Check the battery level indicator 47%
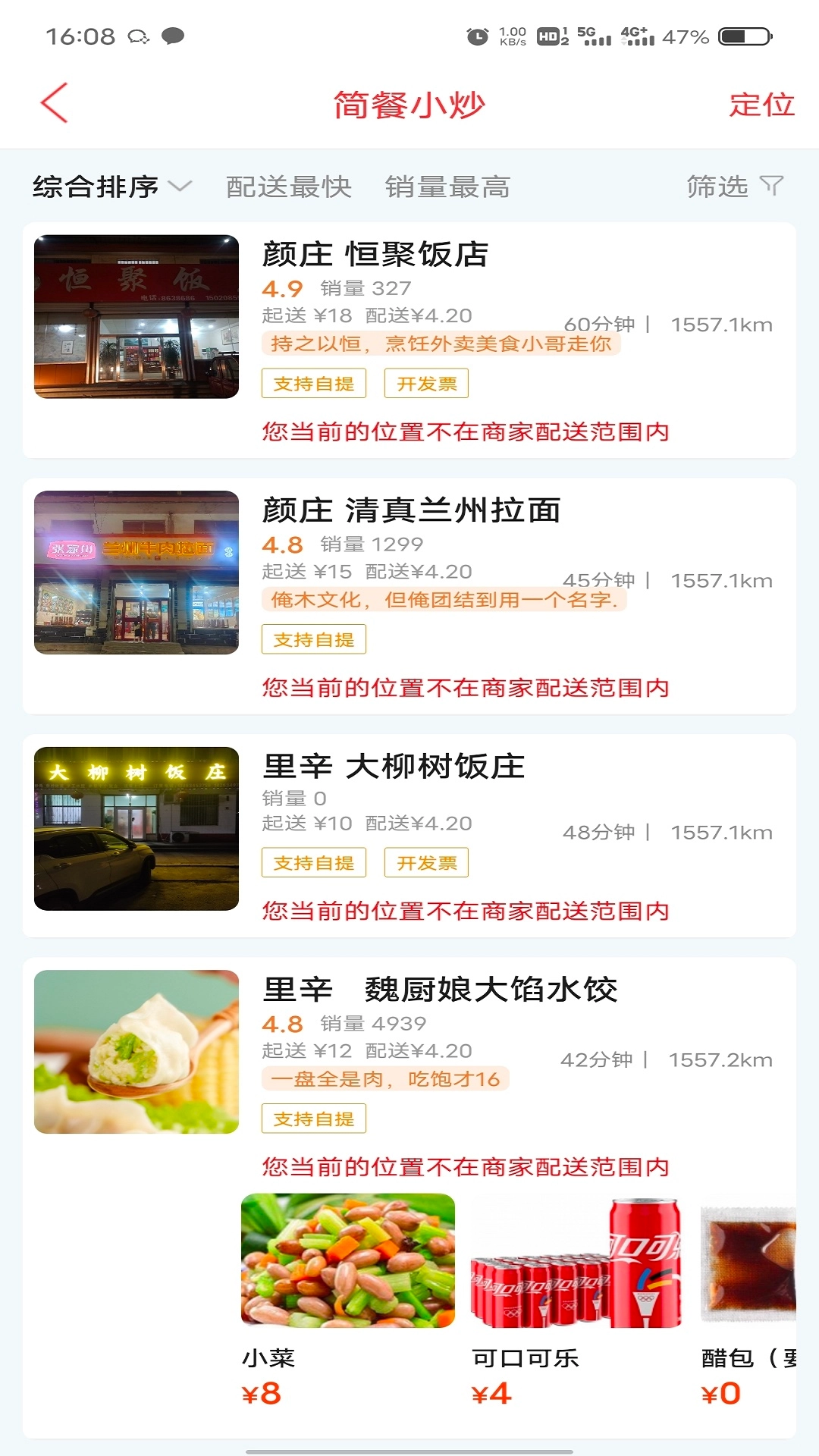Image resolution: width=819 pixels, height=1456 pixels. pos(686,33)
